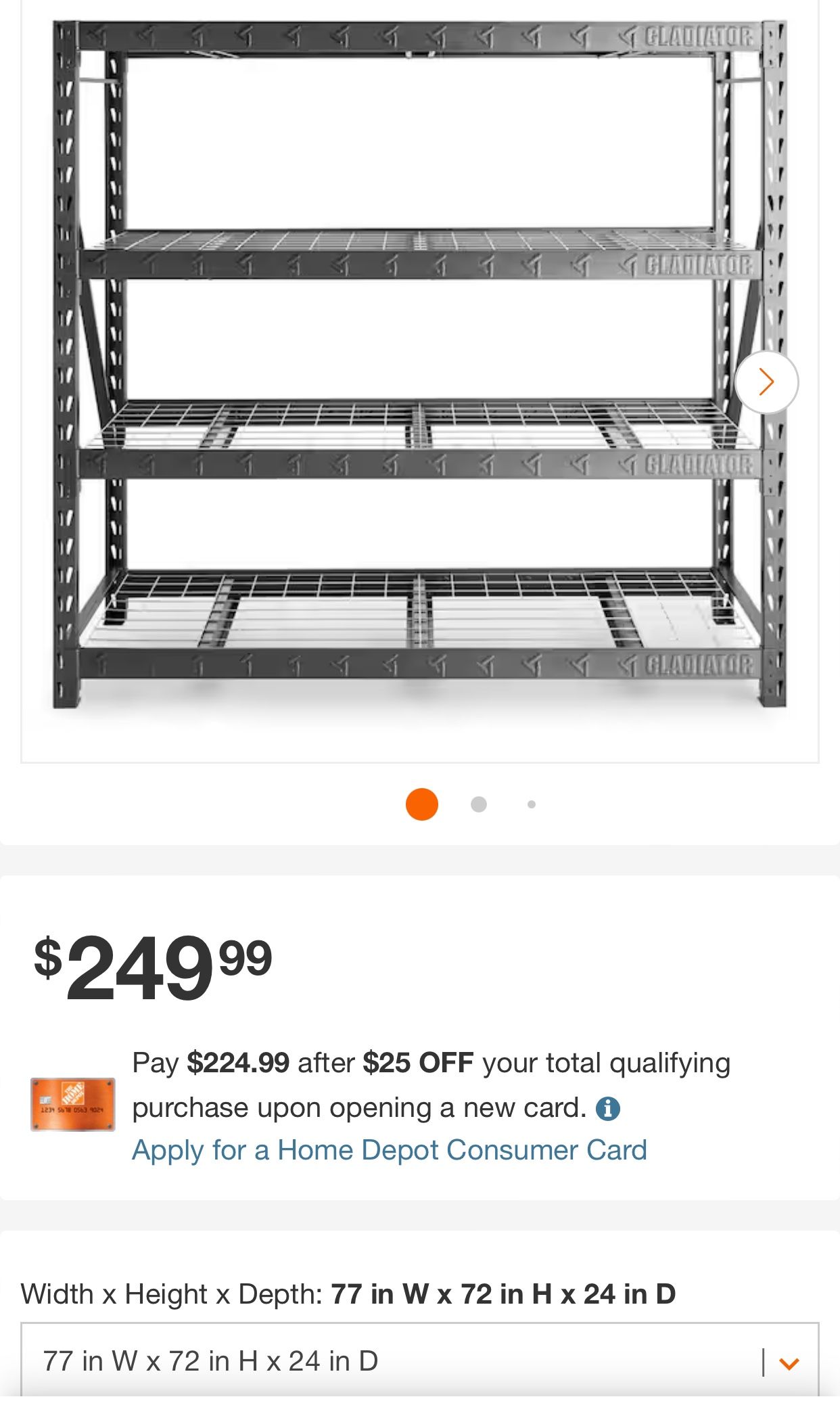Select the circled right chevron beside product photo
Image resolution: width=840 pixels, height=1420 pixels.
[x=766, y=382]
